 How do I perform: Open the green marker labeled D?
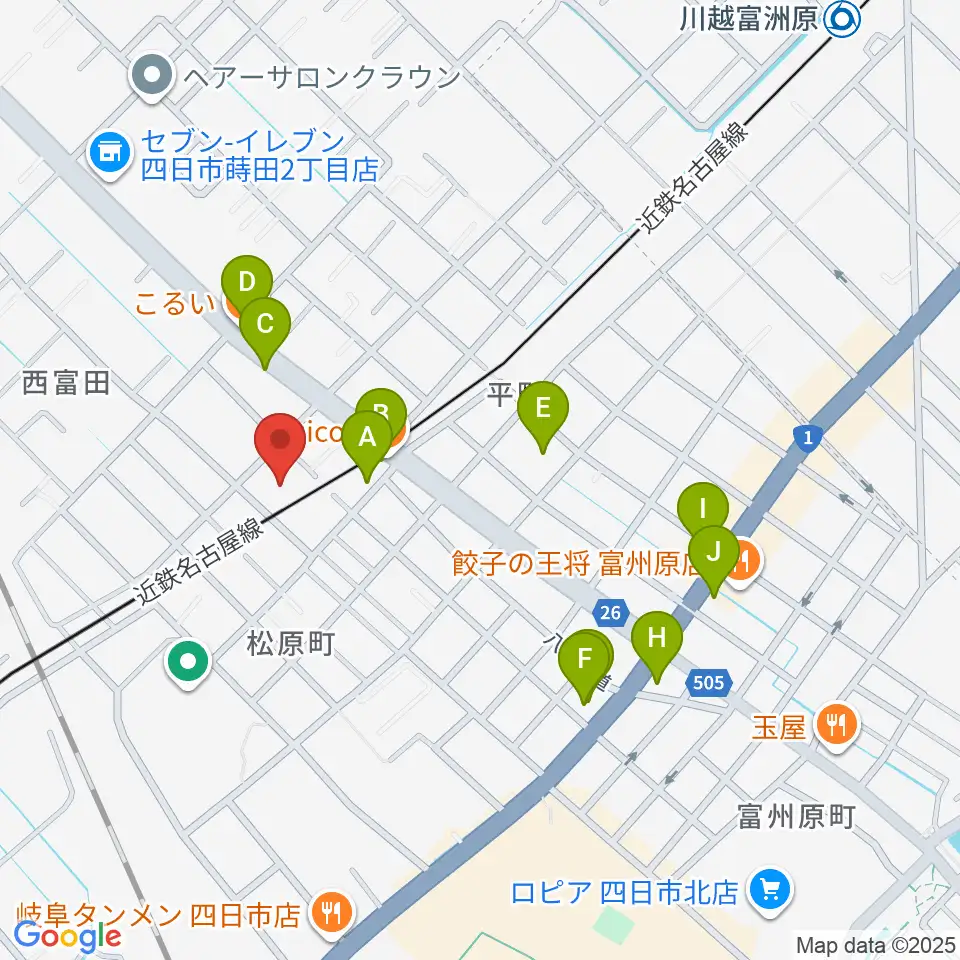click(x=246, y=288)
